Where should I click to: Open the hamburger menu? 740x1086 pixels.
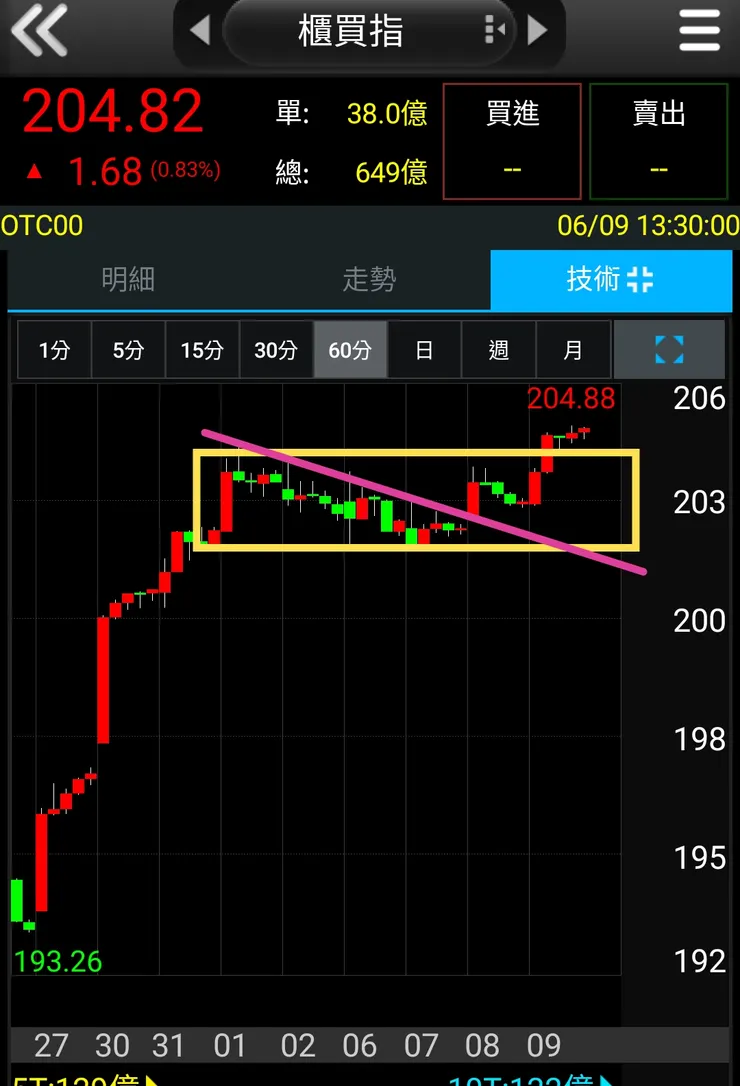pyautogui.click(x=699, y=31)
